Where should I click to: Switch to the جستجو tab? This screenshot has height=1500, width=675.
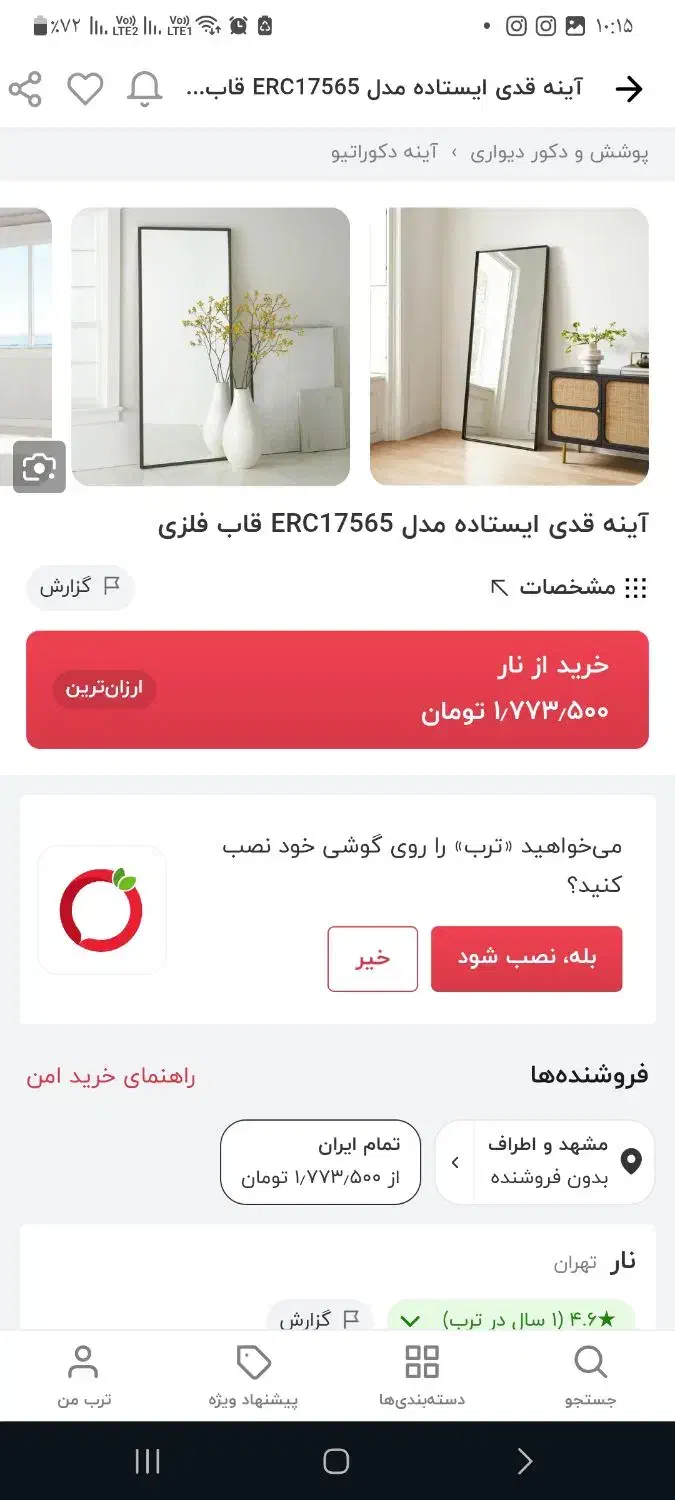click(590, 1375)
